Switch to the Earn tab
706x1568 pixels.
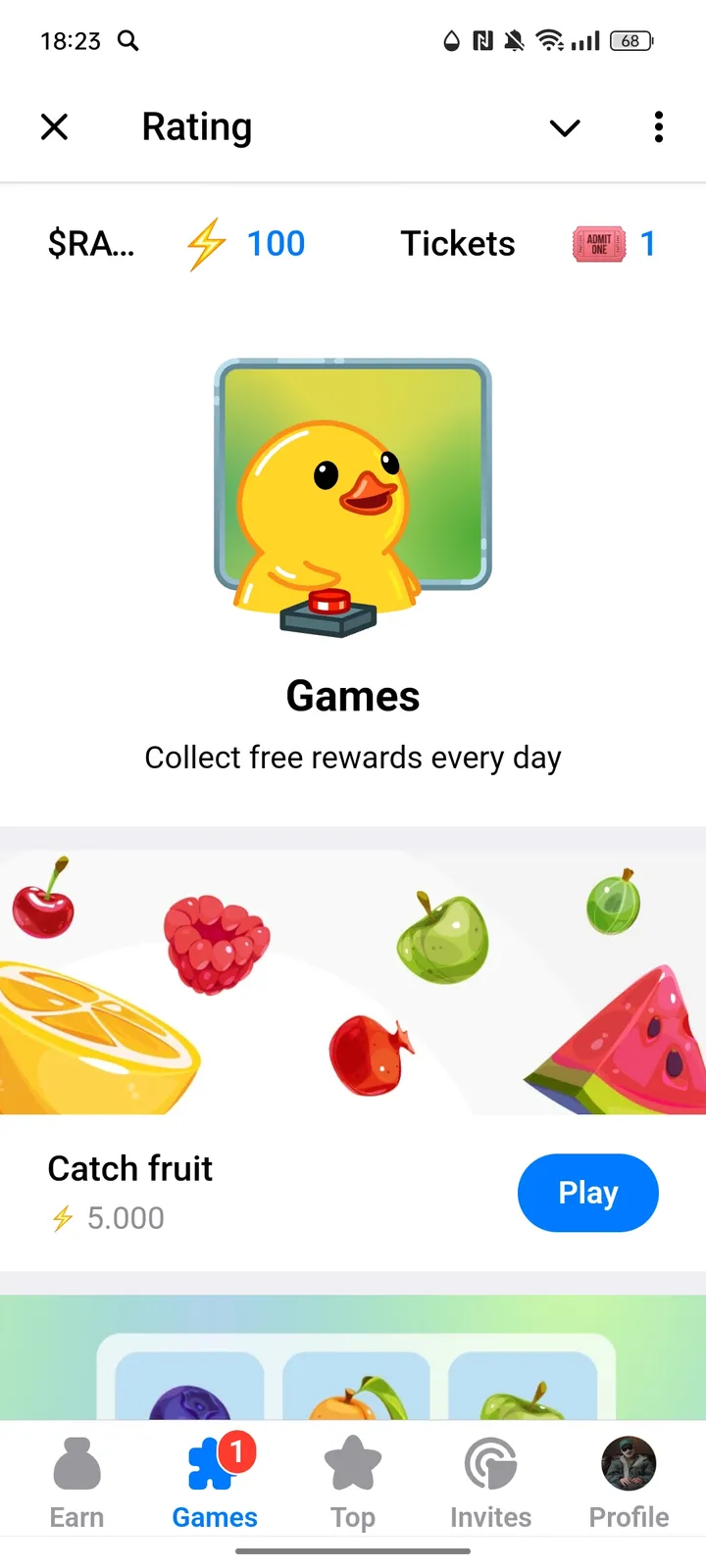click(76, 1483)
